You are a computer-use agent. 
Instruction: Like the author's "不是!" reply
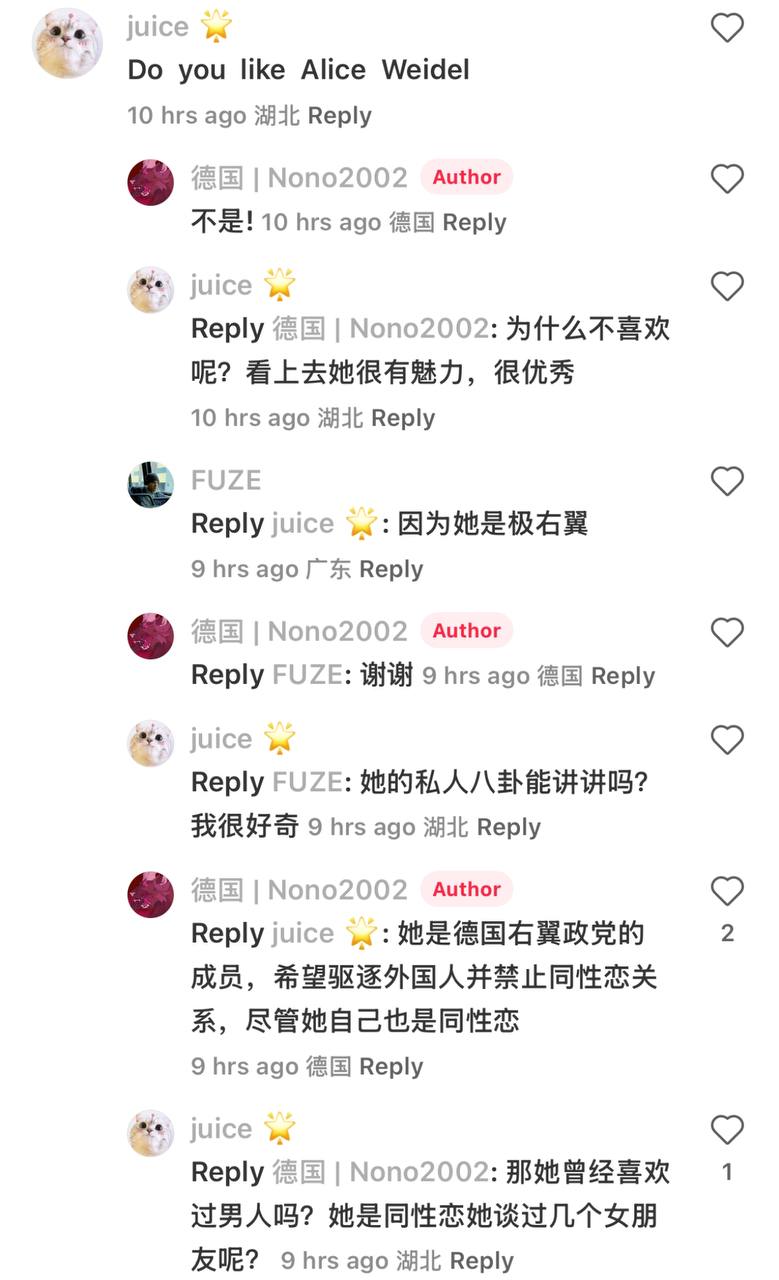727,179
